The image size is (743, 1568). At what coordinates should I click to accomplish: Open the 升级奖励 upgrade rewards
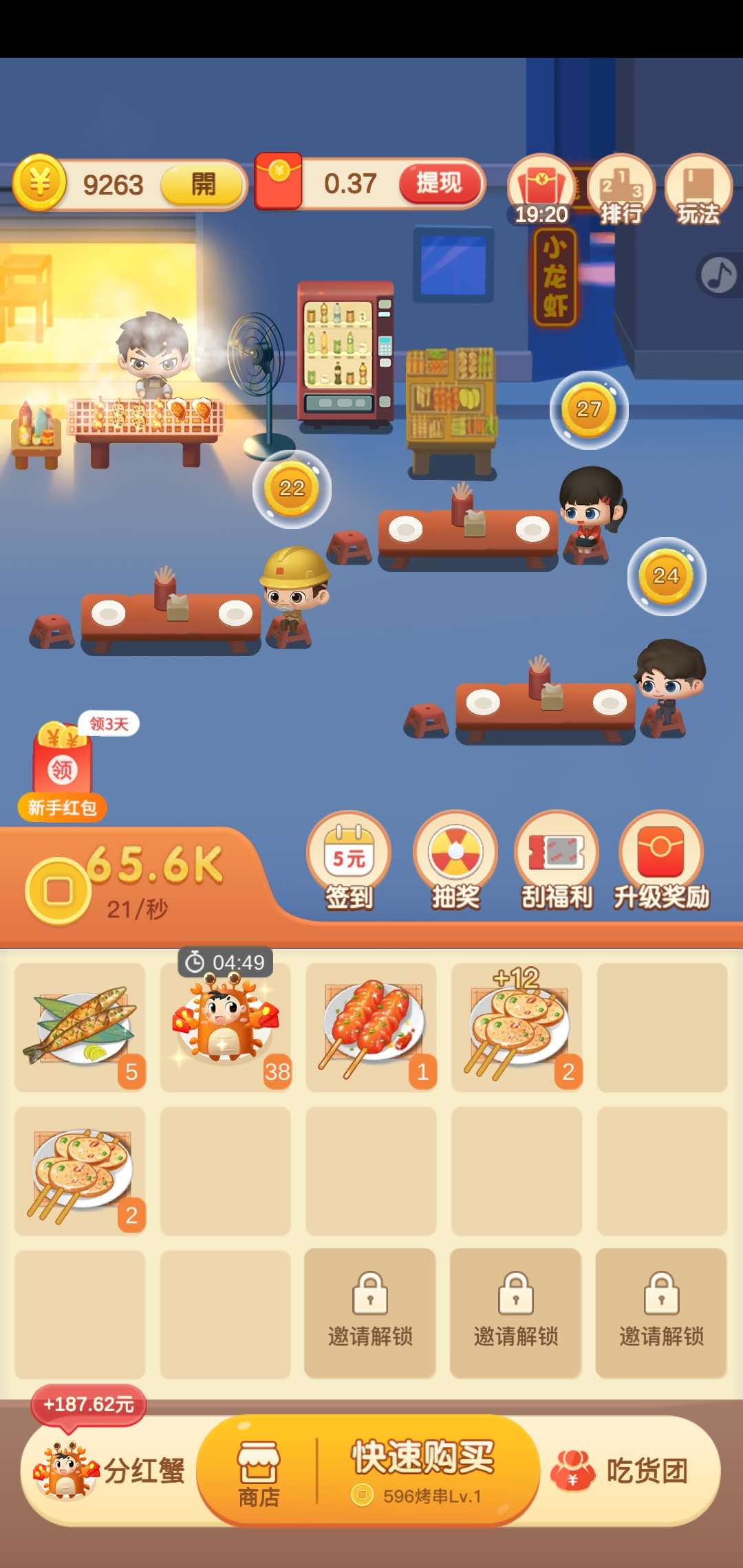point(660,861)
